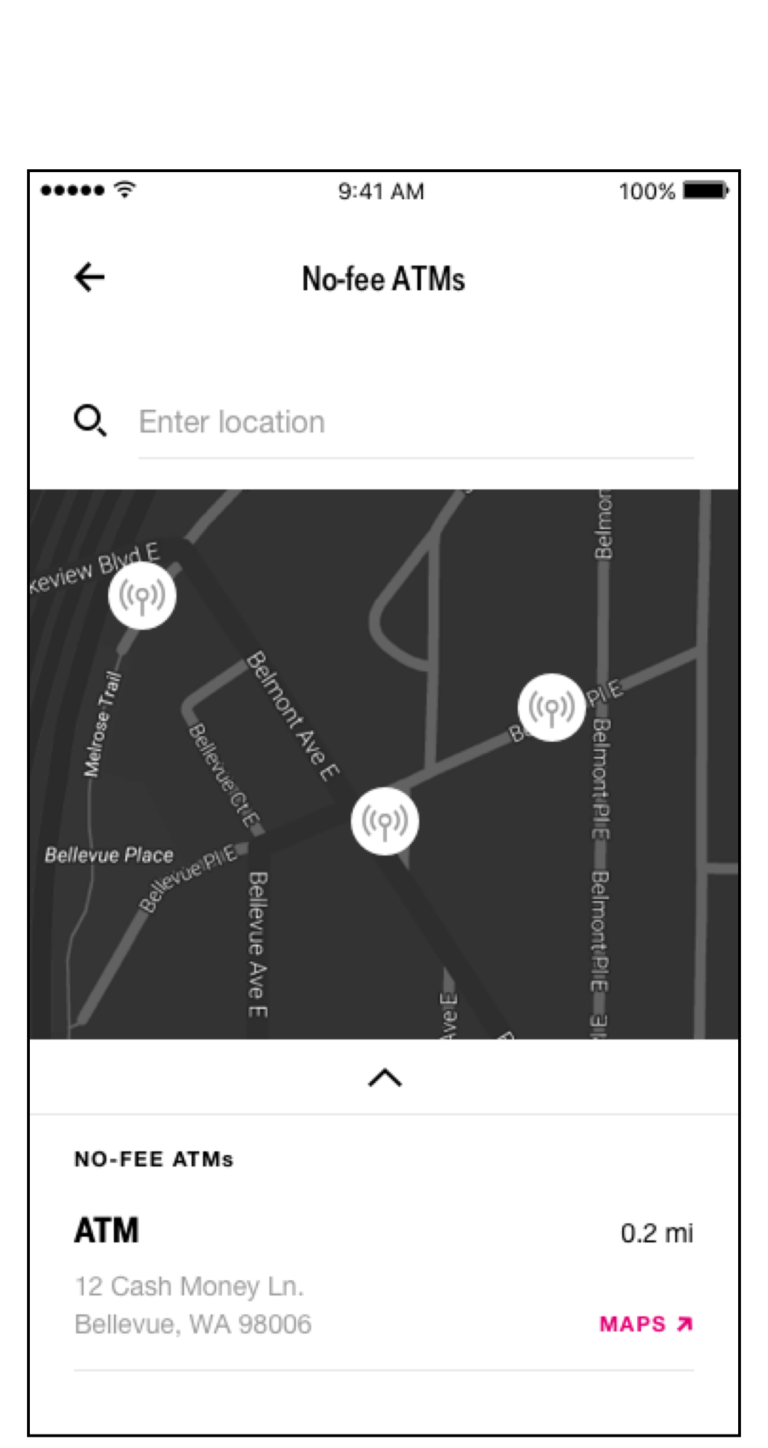Viewport: 768px width, 1448px height.
Task: Go back using the arrow icon
Action: pos(90,278)
